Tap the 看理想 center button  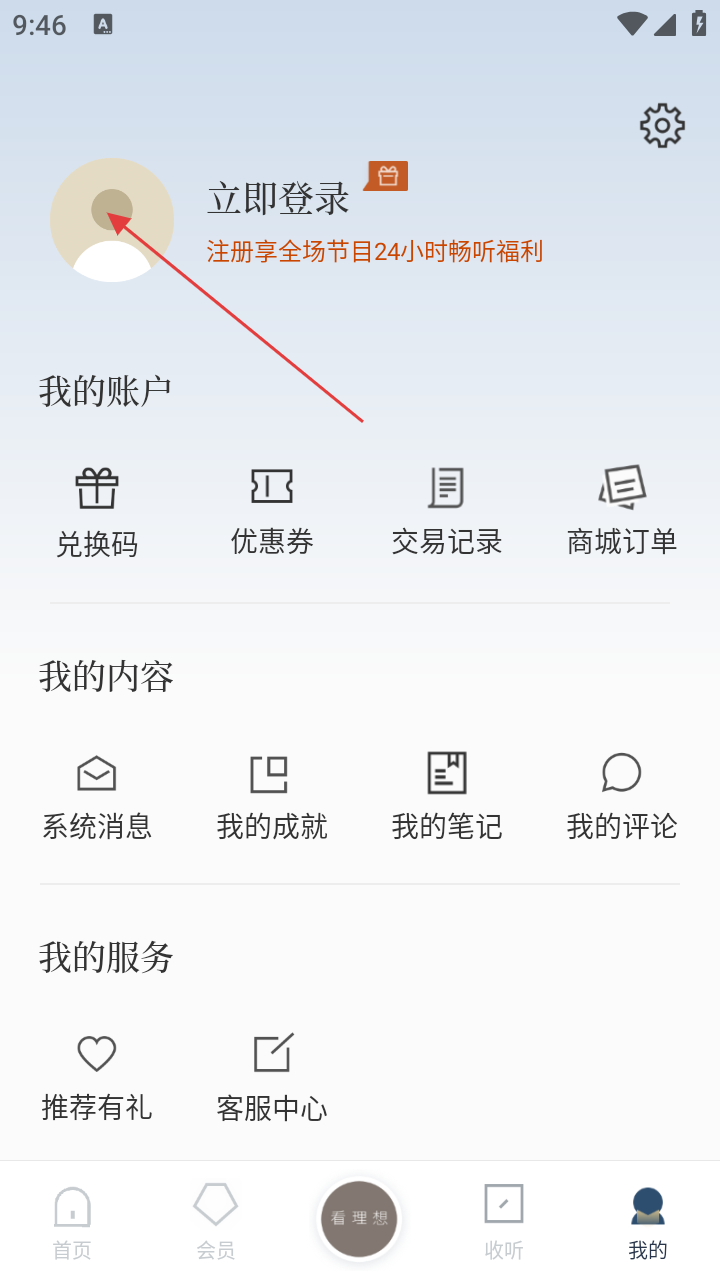[x=359, y=1218]
